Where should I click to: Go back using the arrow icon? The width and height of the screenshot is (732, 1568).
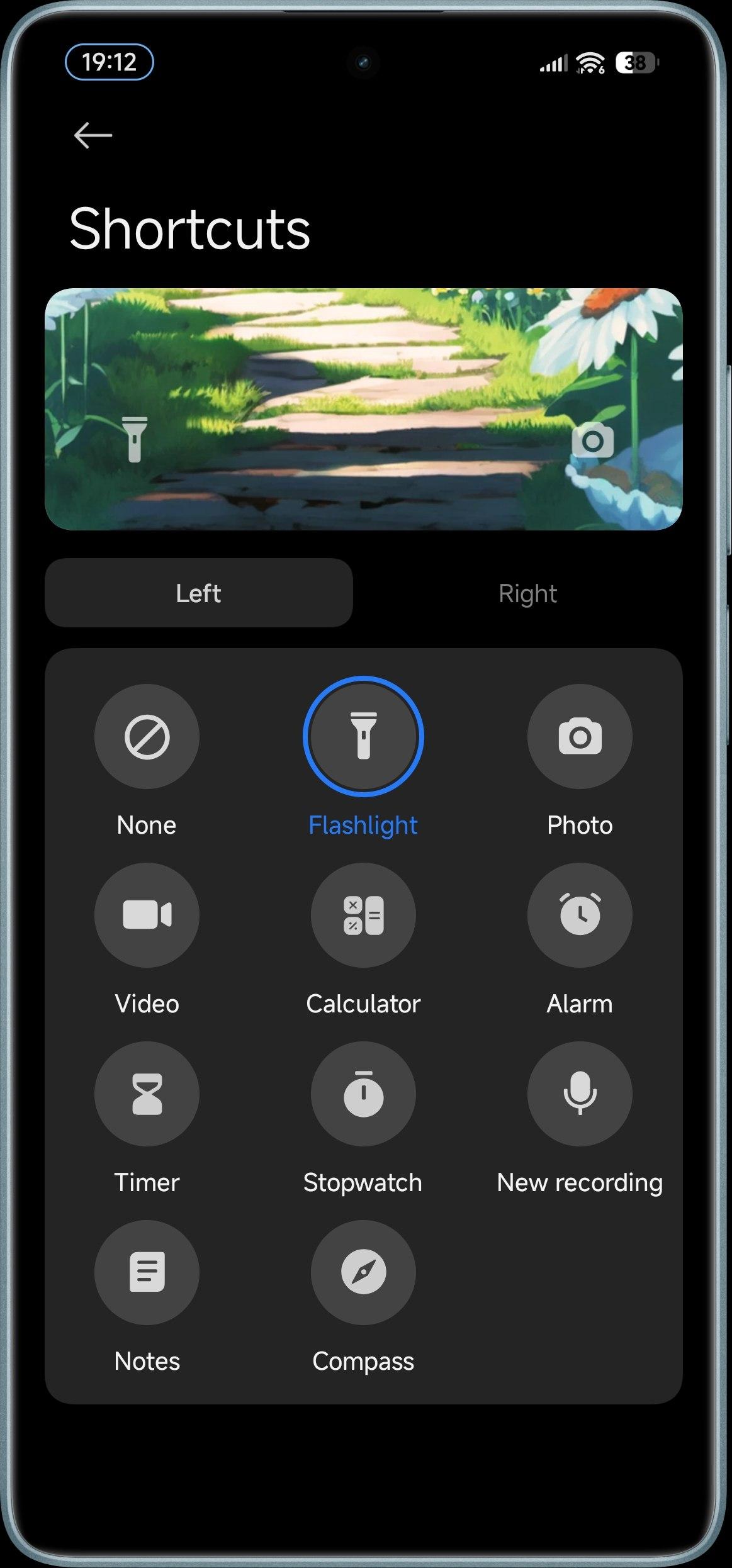(x=93, y=135)
